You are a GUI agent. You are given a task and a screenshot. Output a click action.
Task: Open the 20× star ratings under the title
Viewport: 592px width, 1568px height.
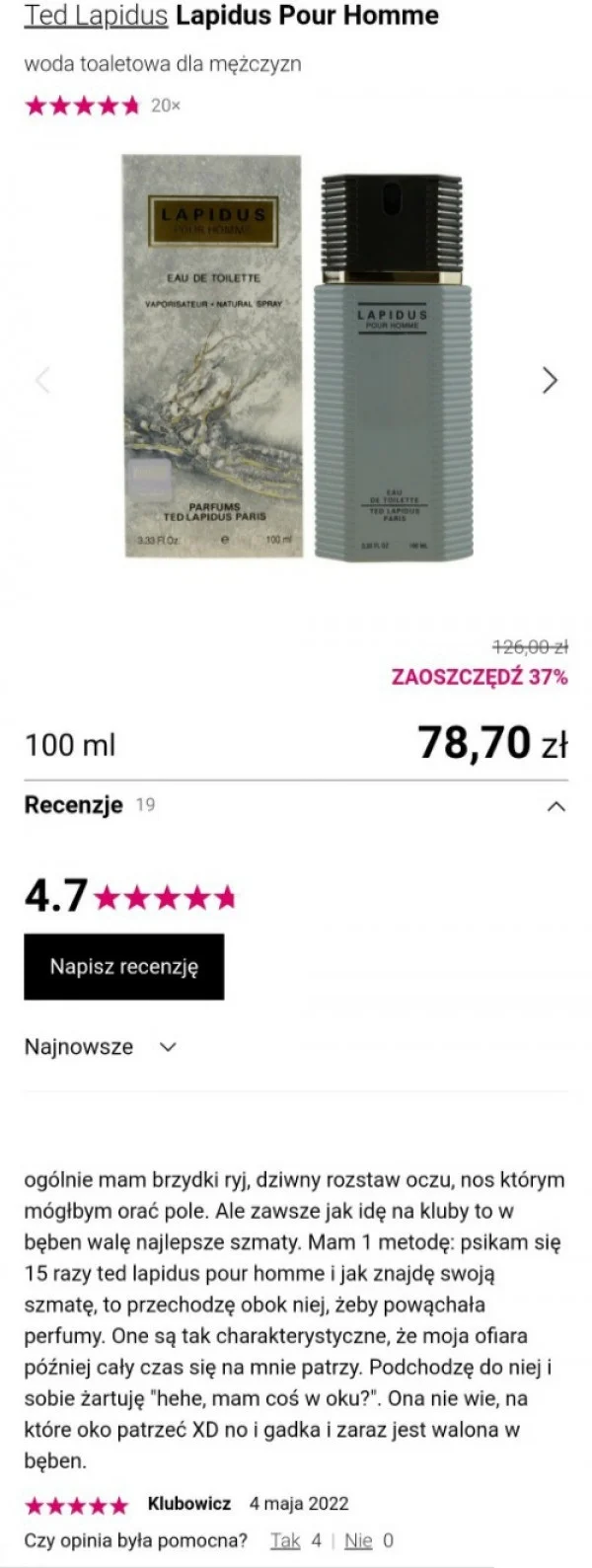coord(102,106)
